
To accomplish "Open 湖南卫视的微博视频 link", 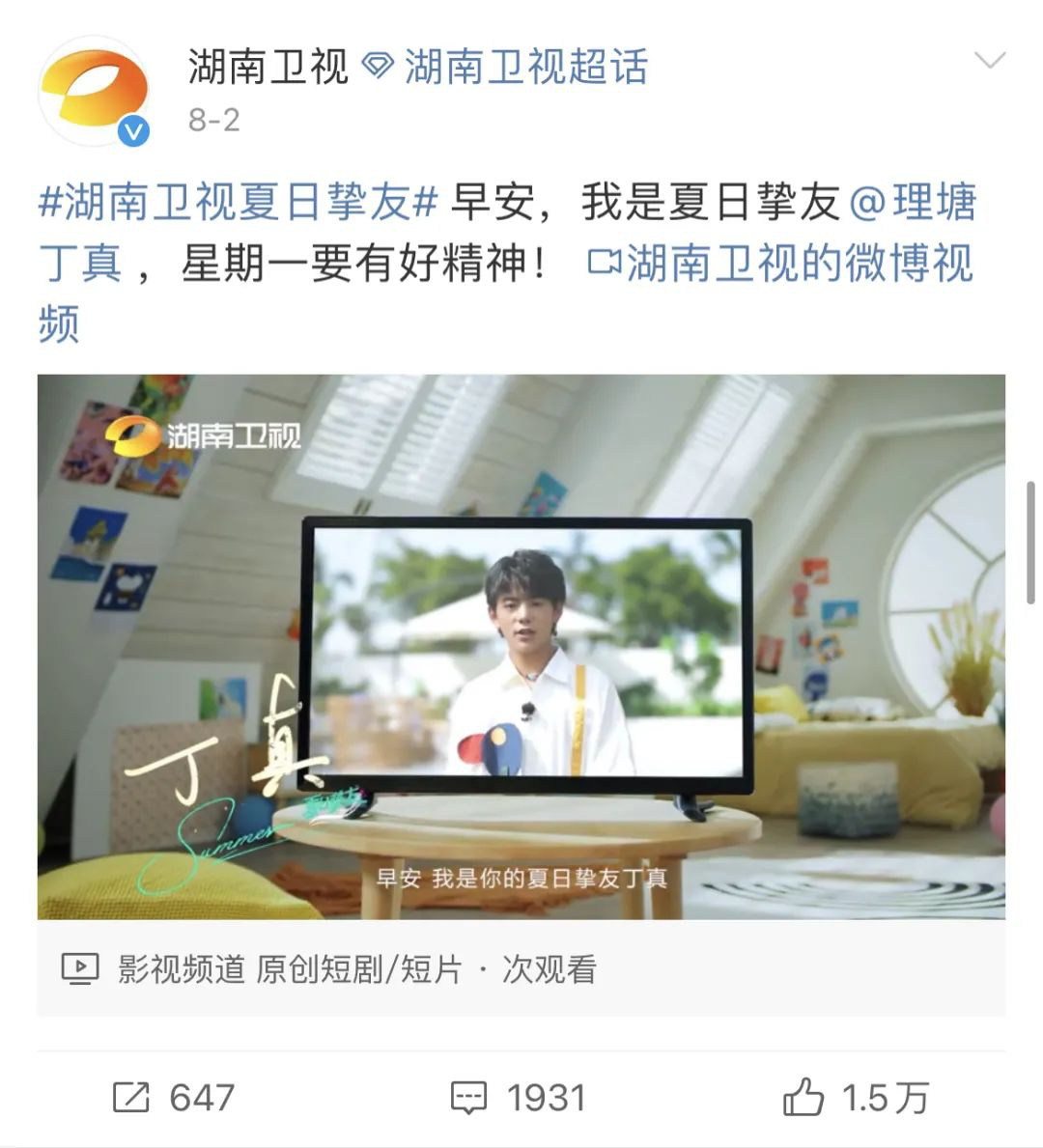I will point(782,264).
